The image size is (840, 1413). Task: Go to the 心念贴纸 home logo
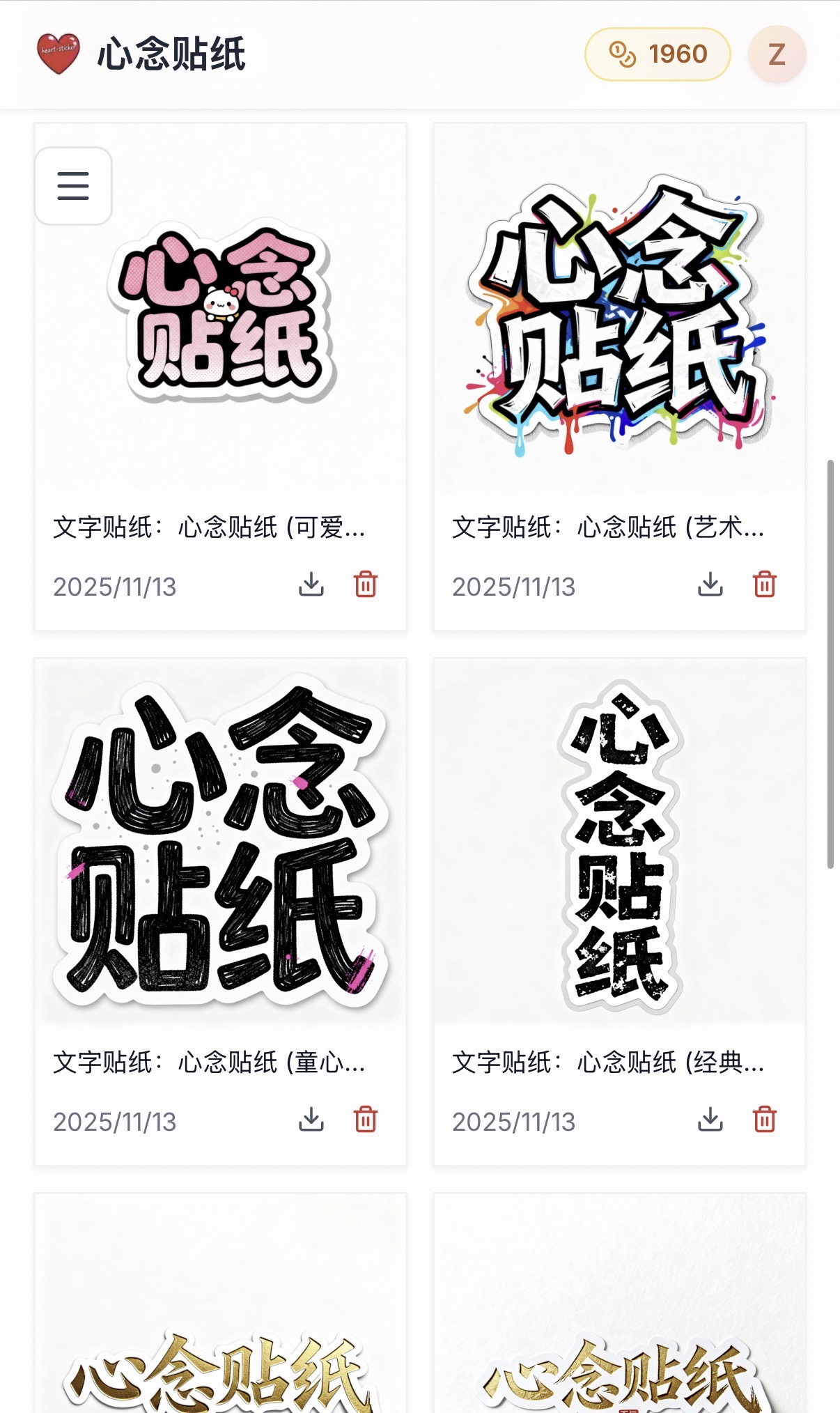click(x=141, y=54)
